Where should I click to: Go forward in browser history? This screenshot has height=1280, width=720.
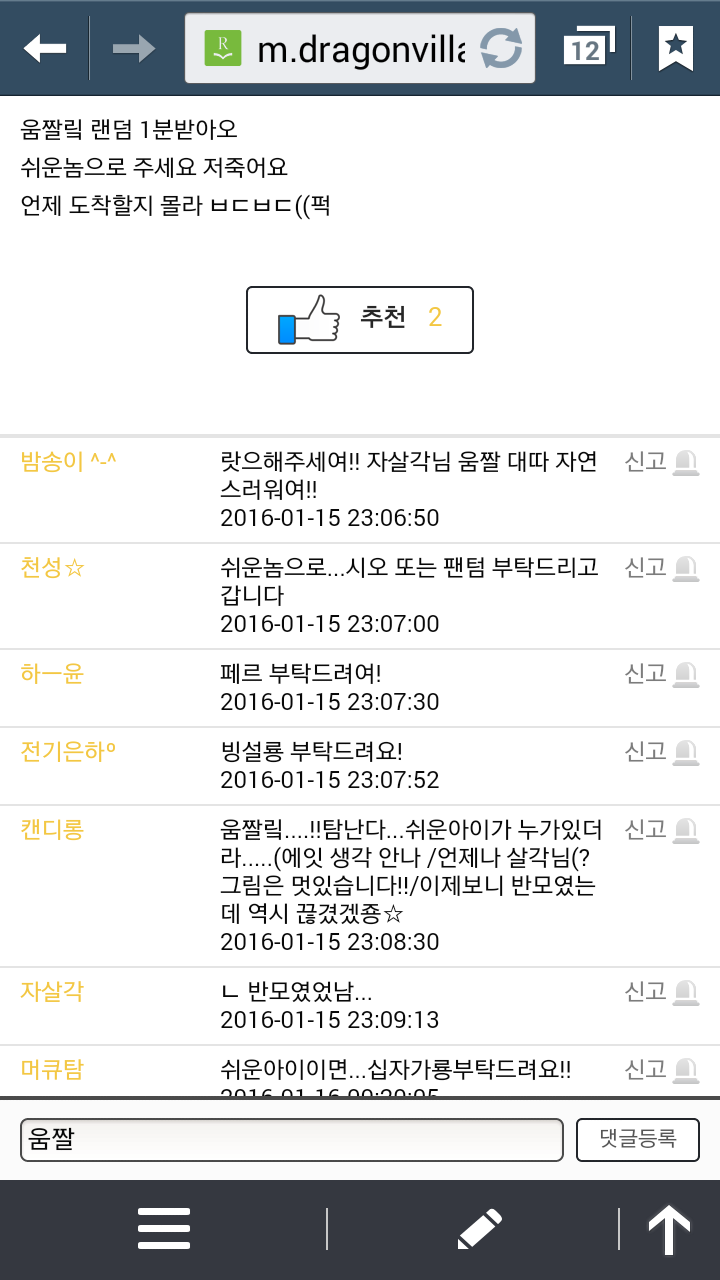tap(133, 47)
